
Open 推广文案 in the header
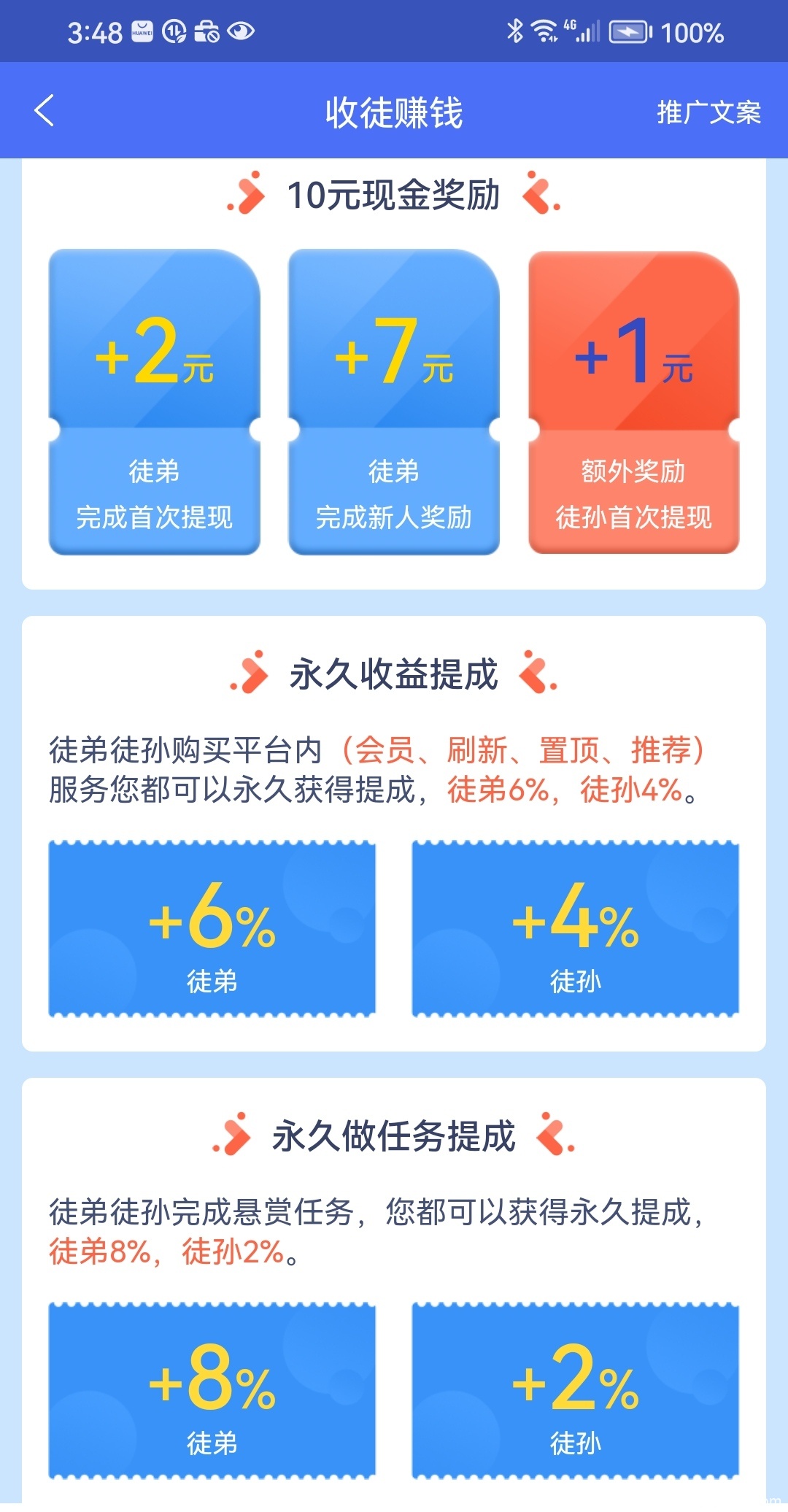point(708,112)
